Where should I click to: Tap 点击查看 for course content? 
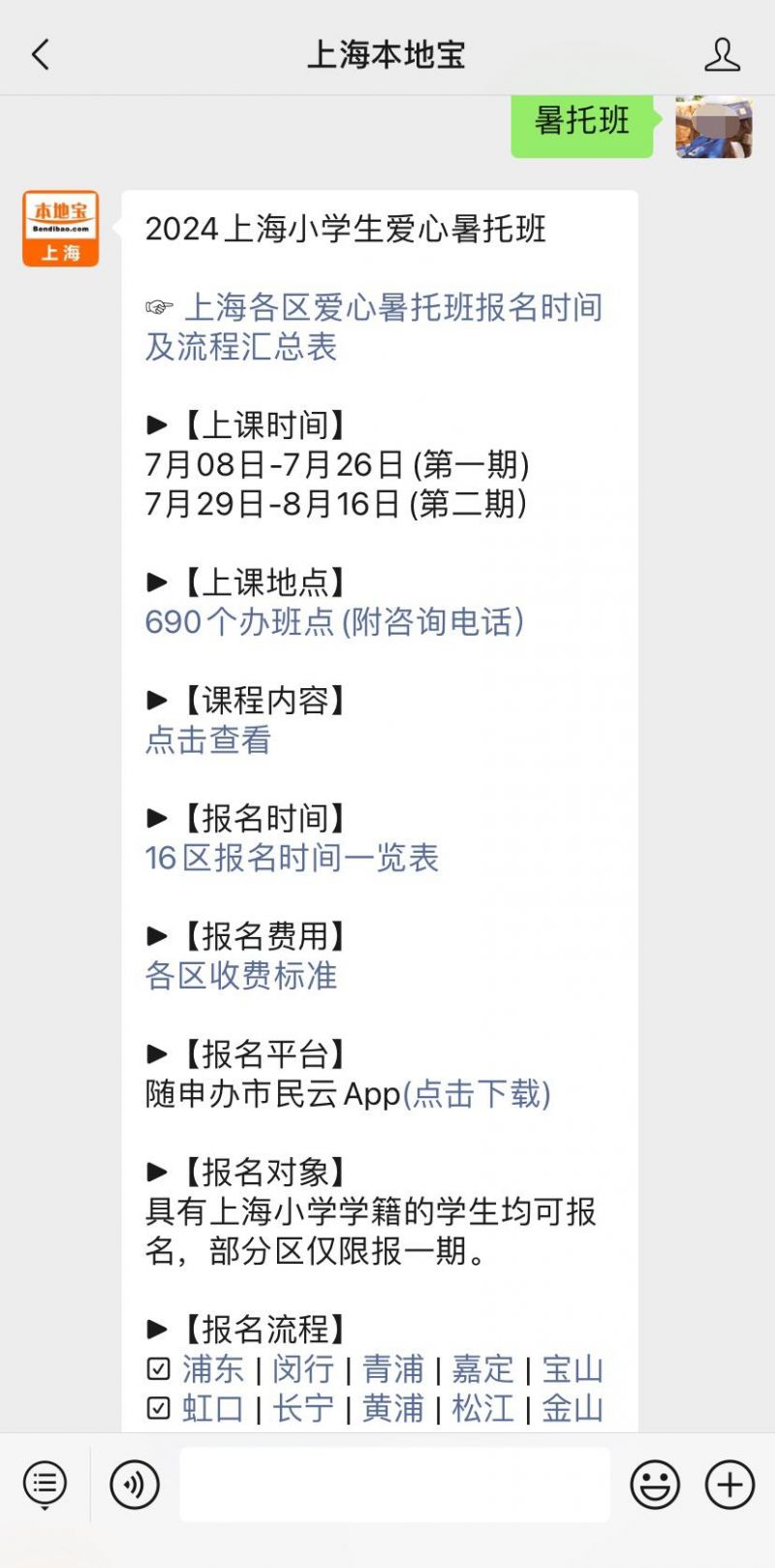208,739
